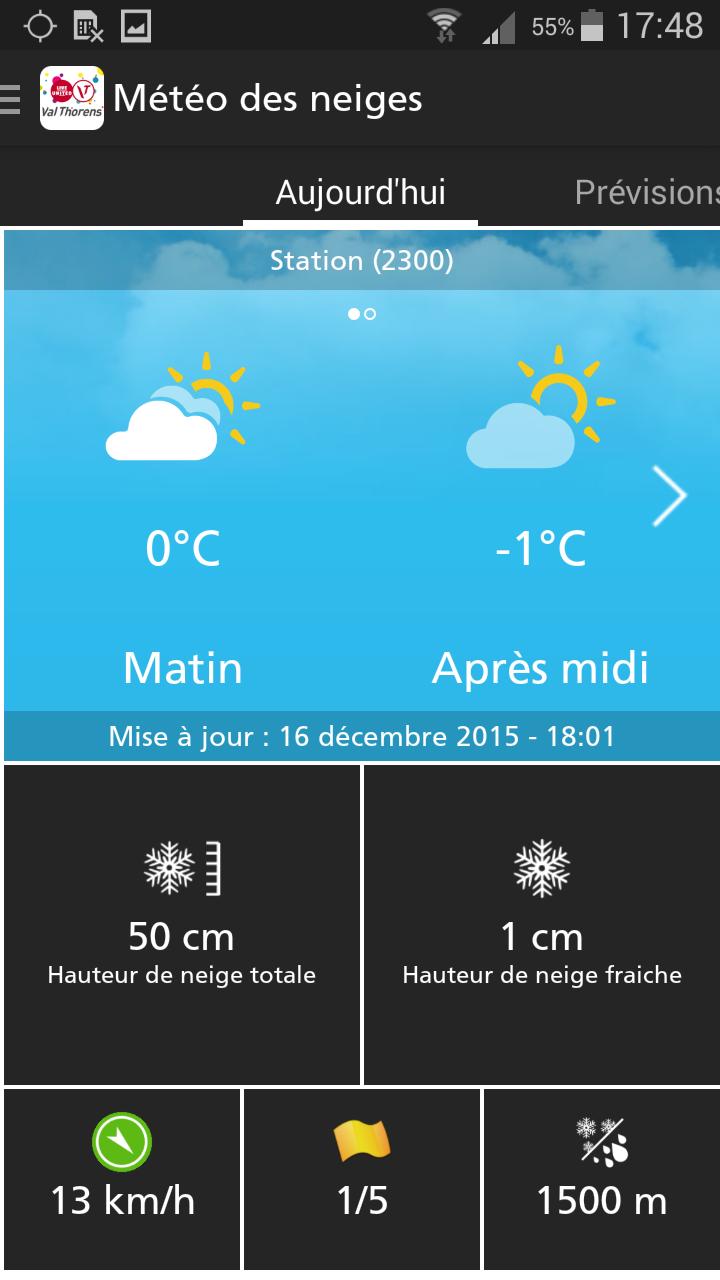
Task: Select the Aujourd'hui tab
Action: point(360,192)
